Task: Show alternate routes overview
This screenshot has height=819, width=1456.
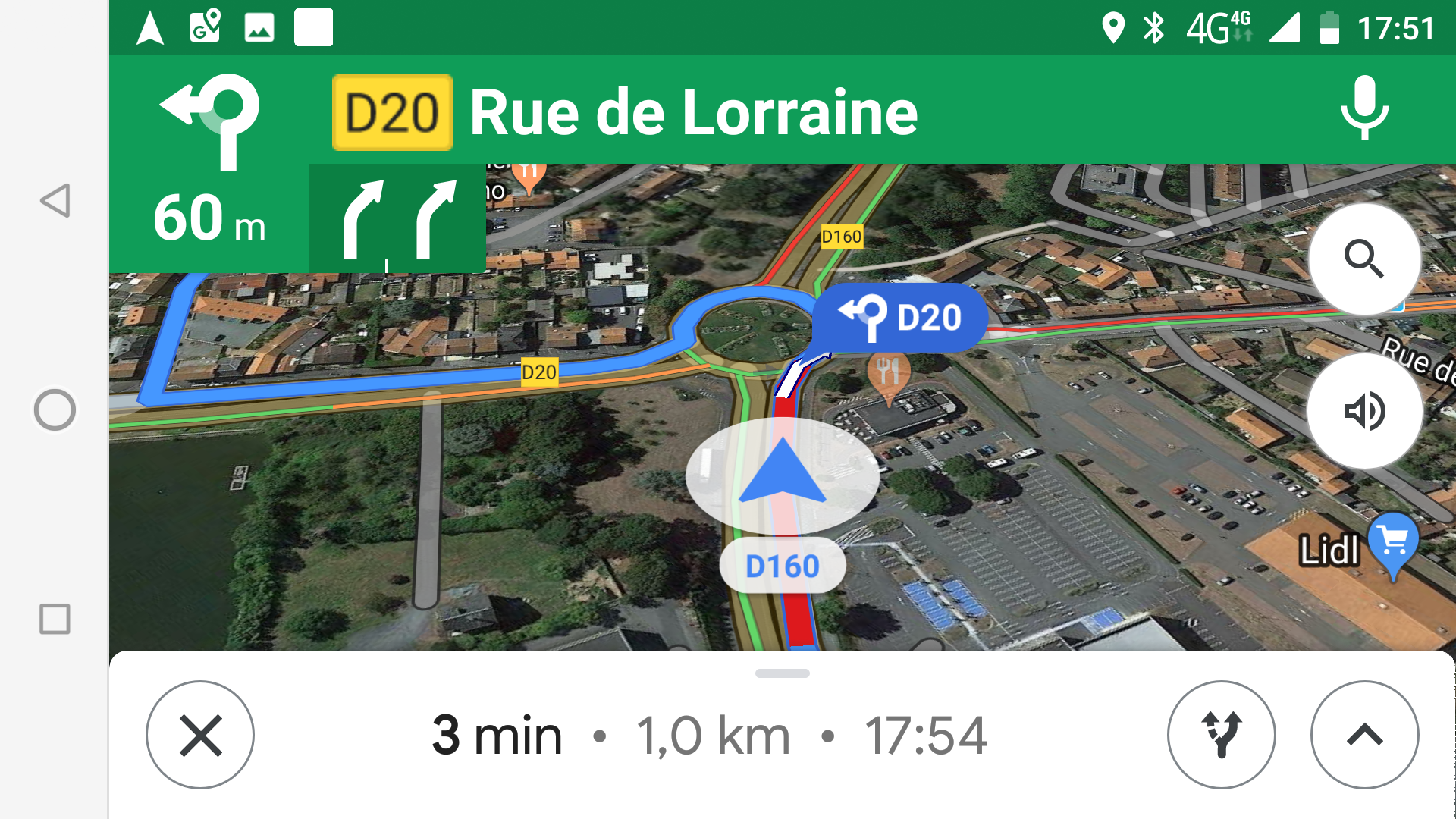Action: click(x=1221, y=735)
